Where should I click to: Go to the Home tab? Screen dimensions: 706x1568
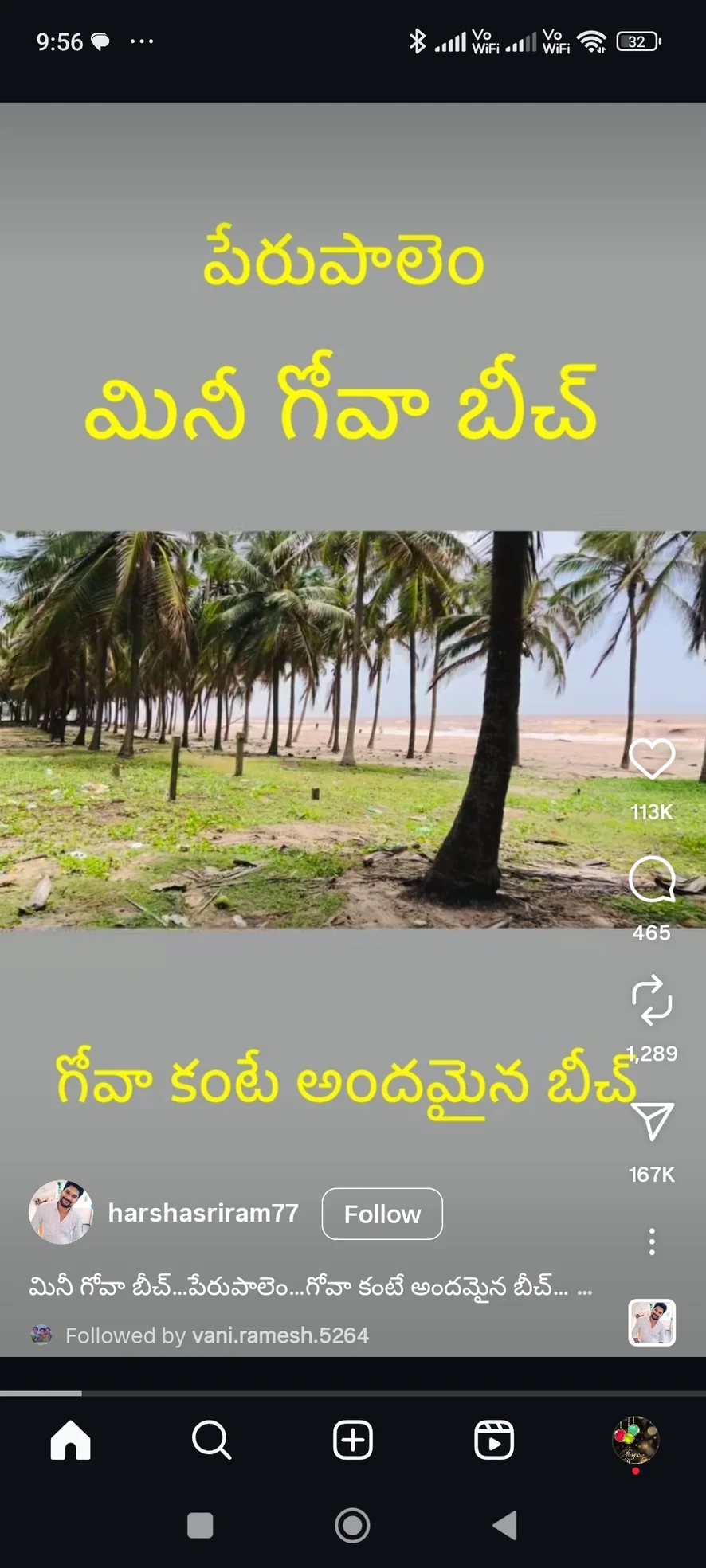tap(70, 1440)
